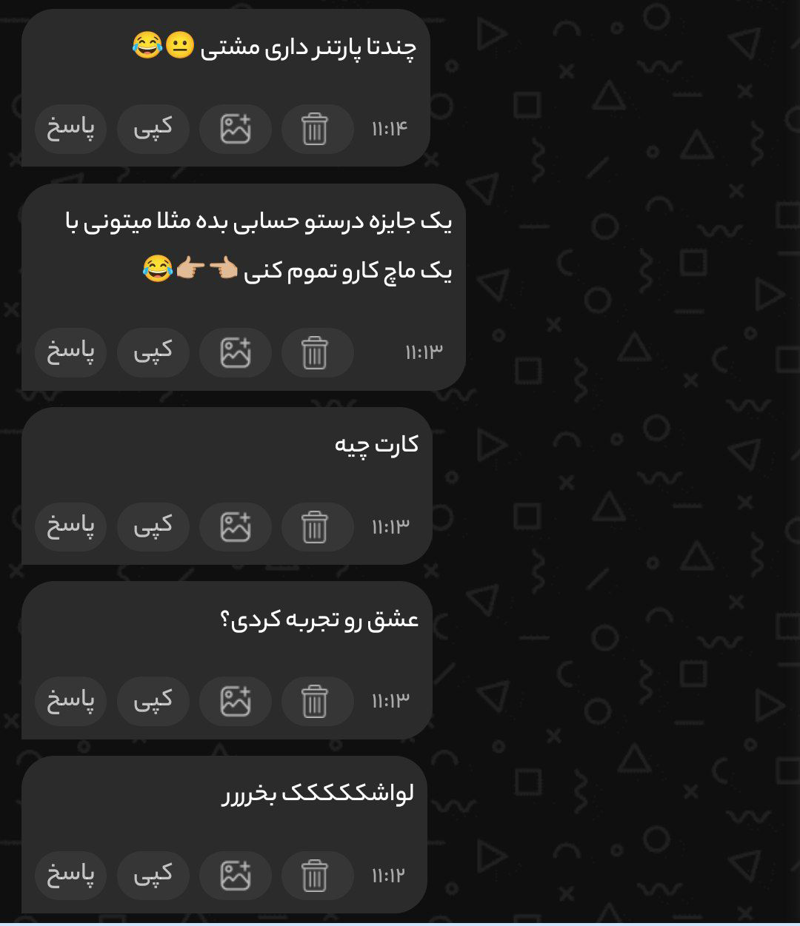
Task: Reply to 'لواشککککک بخررر' message
Action: 71,876
